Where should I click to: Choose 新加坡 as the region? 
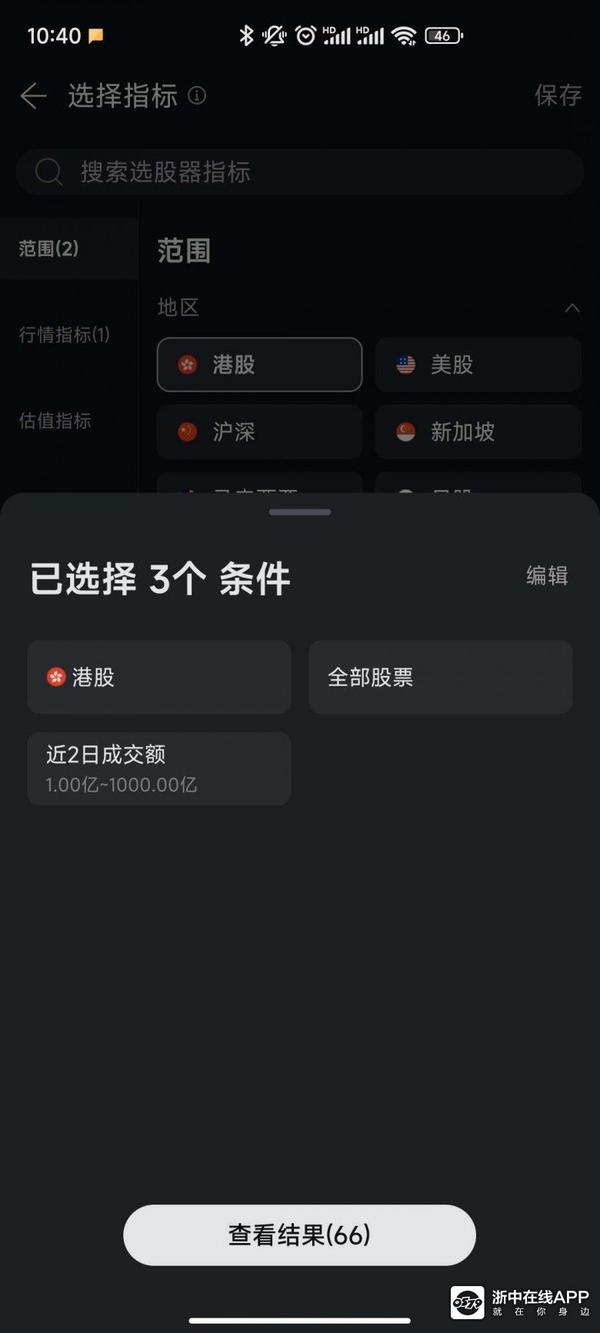coord(478,432)
